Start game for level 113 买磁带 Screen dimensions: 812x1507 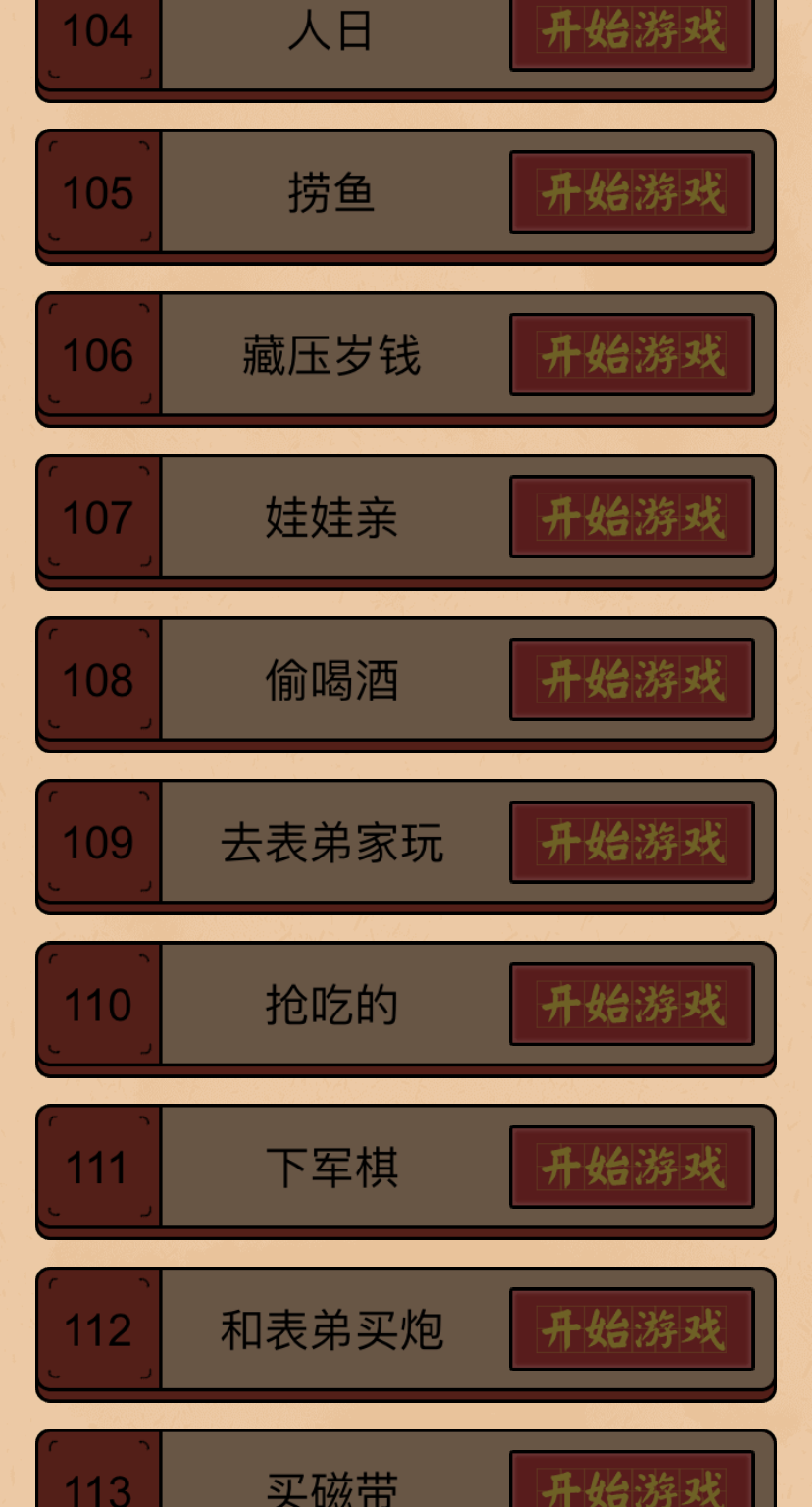click(x=632, y=1483)
